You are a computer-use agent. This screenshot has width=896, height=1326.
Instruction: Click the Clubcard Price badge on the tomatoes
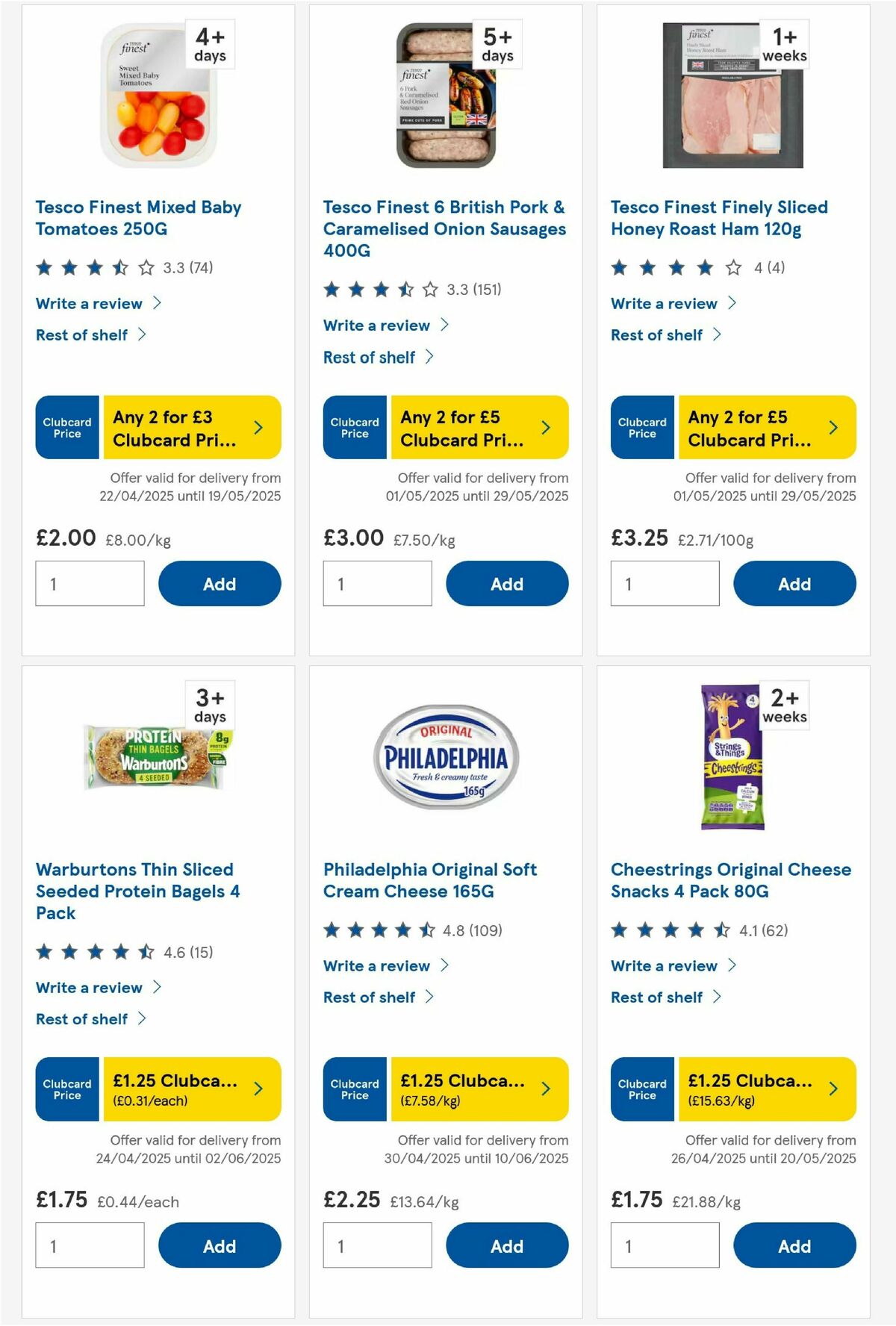point(66,427)
